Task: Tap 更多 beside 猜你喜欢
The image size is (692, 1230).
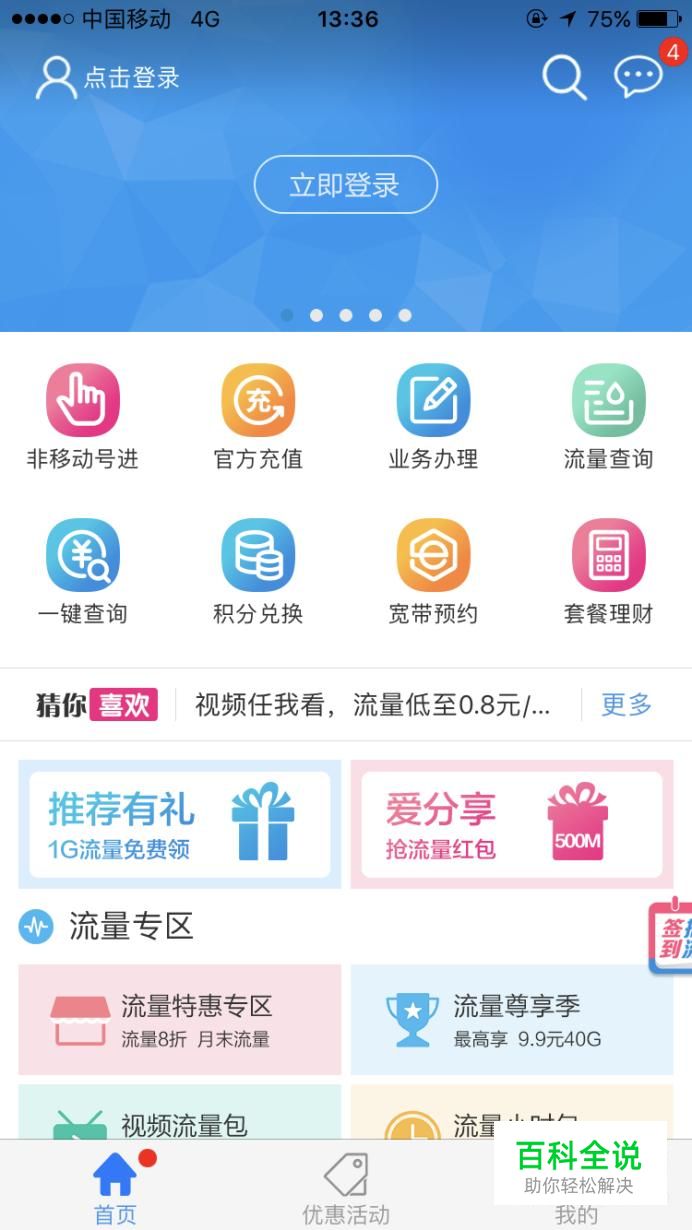Action: click(x=627, y=704)
